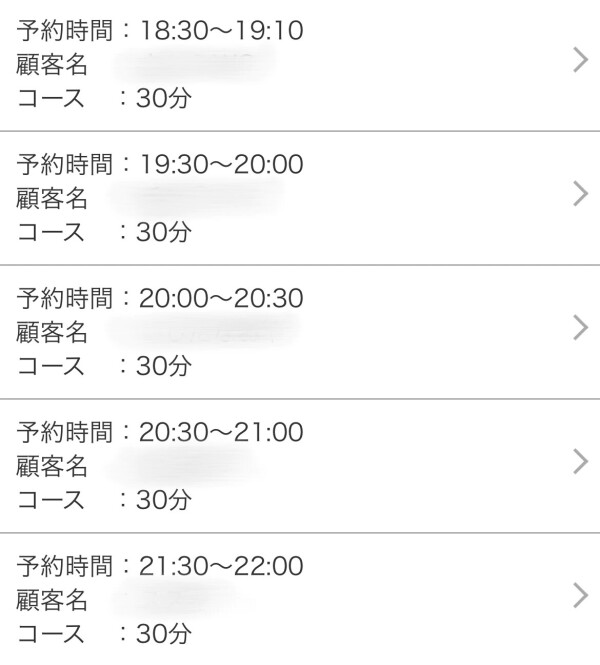Show details for the 20:30～21:00 booking

point(300,465)
